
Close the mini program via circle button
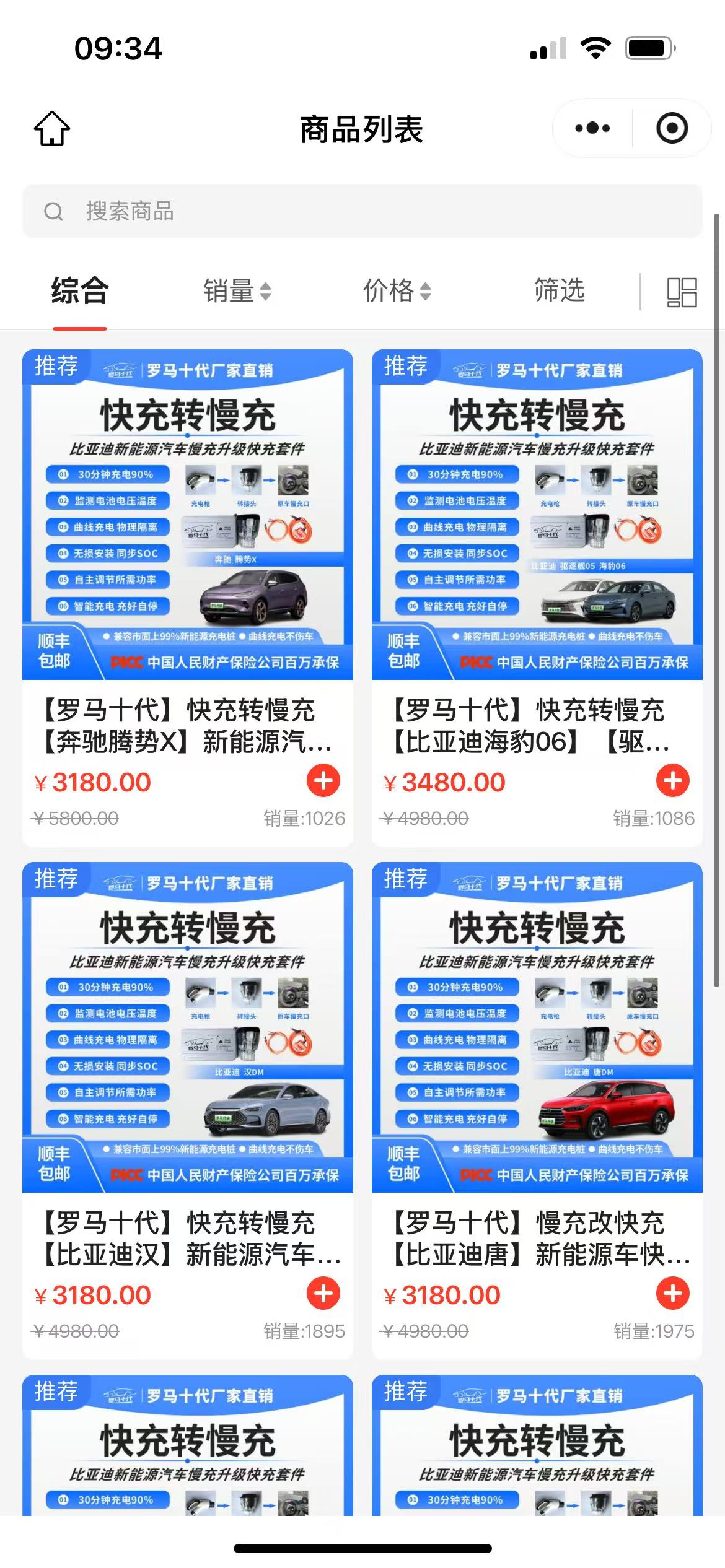(x=672, y=129)
